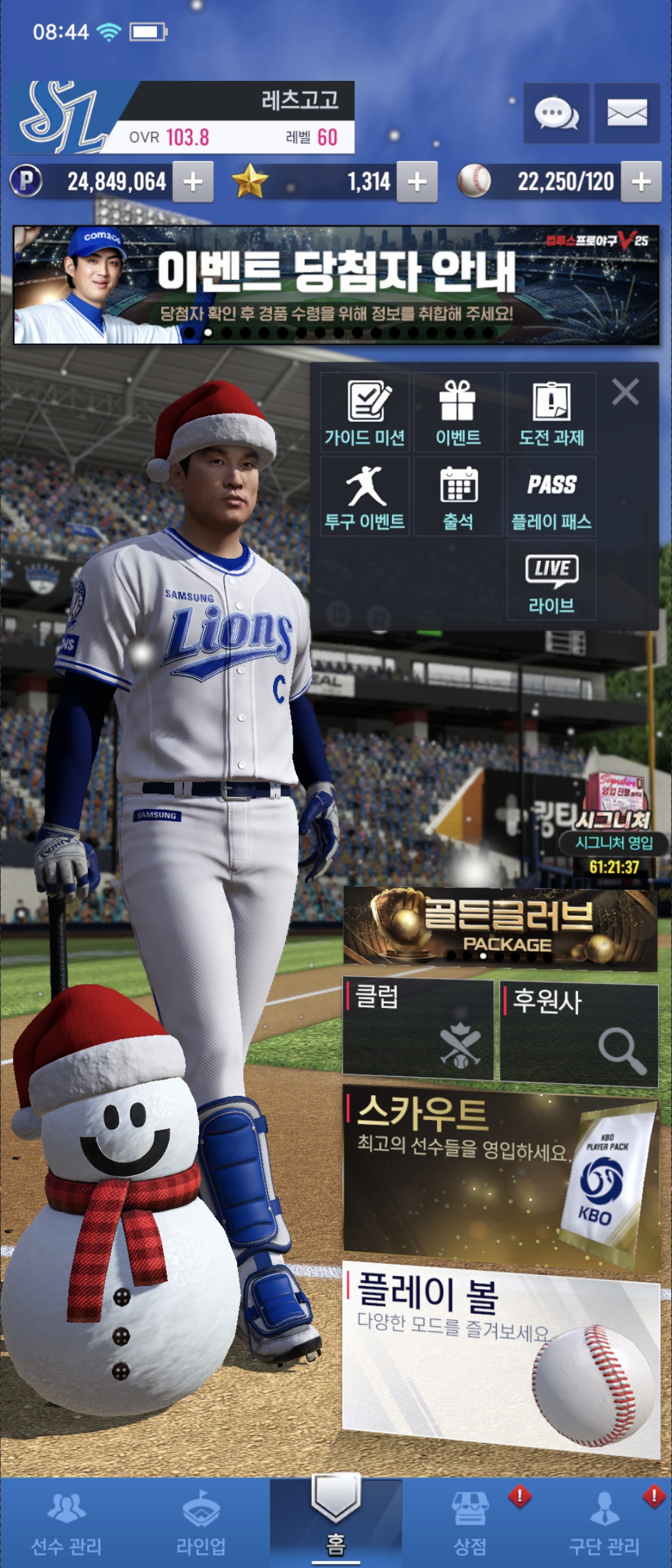Add more baseballs with the plus button
672x1568 pixels.
pyautogui.click(x=641, y=182)
